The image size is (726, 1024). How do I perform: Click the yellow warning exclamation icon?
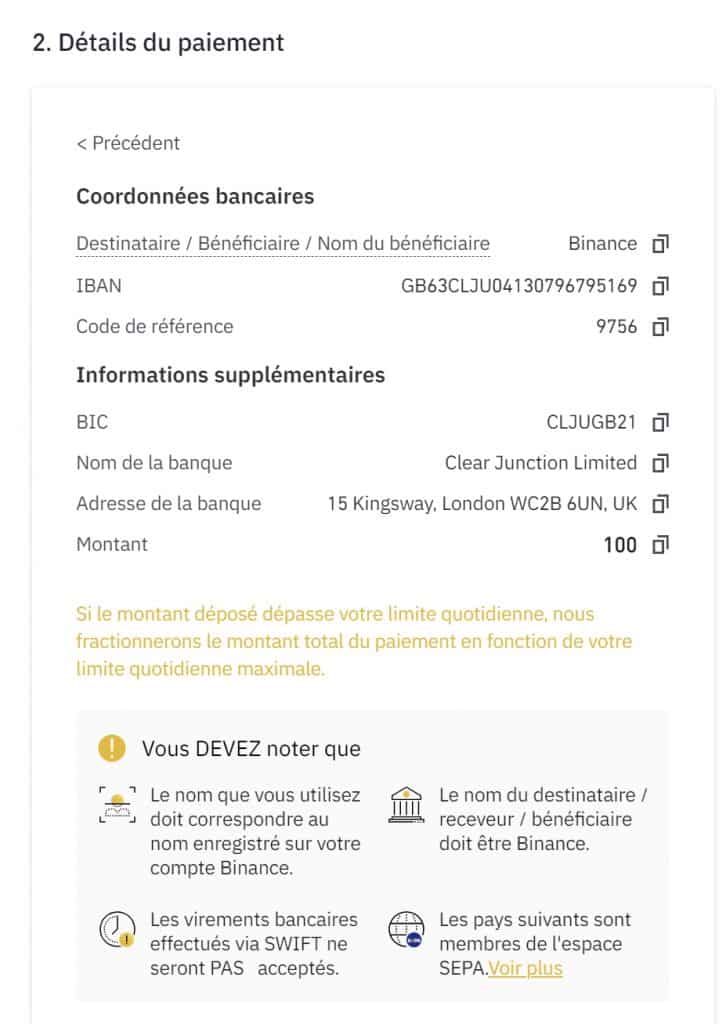pos(113,747)
